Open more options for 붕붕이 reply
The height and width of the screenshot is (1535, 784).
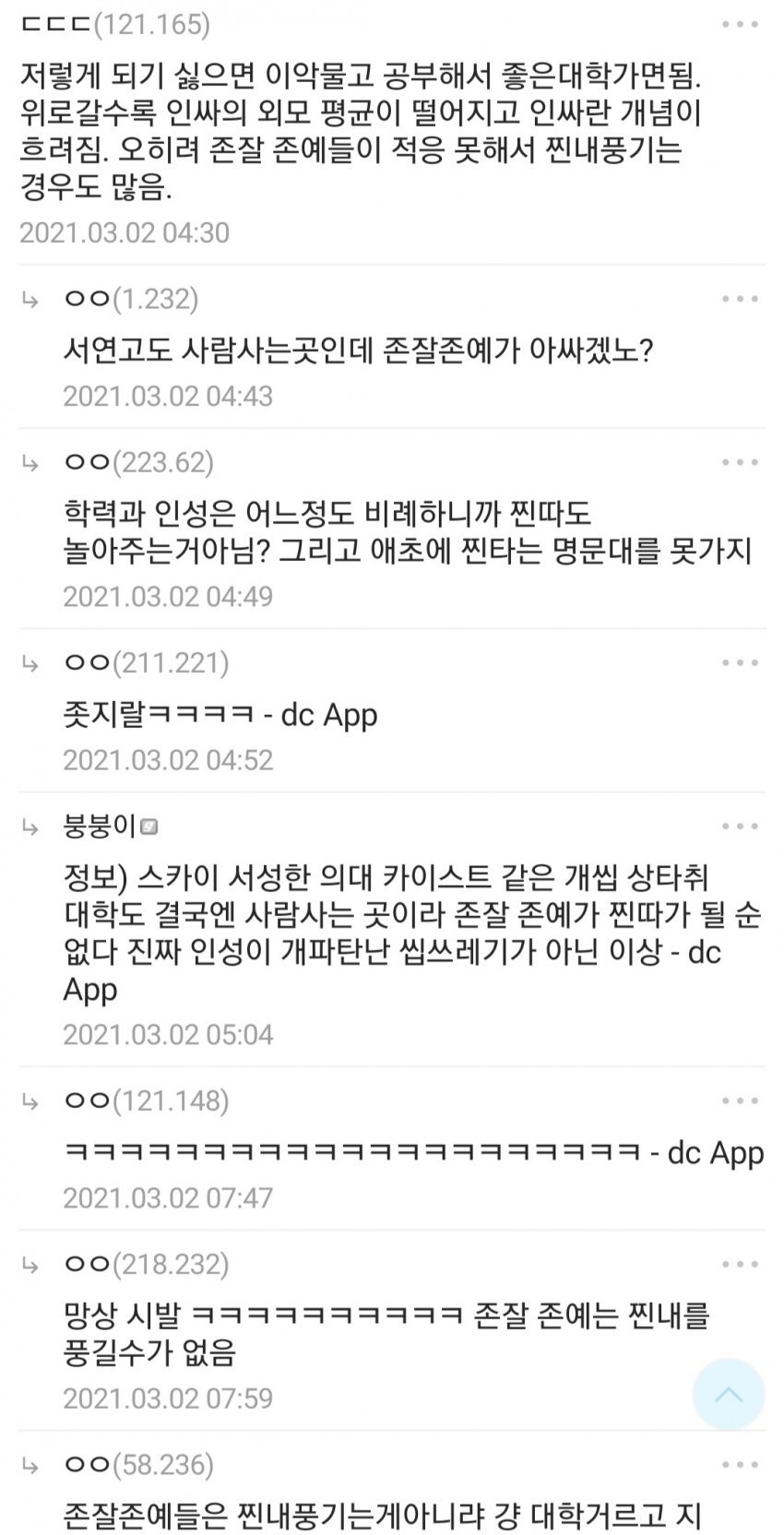pos(740,827)
